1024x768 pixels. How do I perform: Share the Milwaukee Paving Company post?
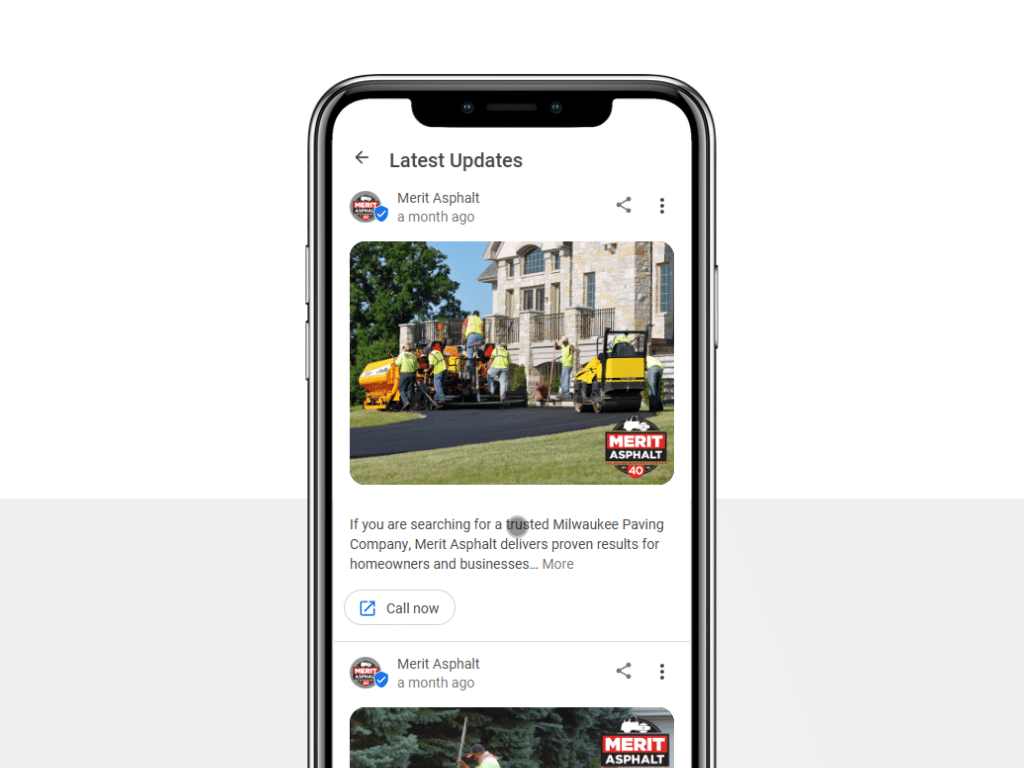click(623, 205)
